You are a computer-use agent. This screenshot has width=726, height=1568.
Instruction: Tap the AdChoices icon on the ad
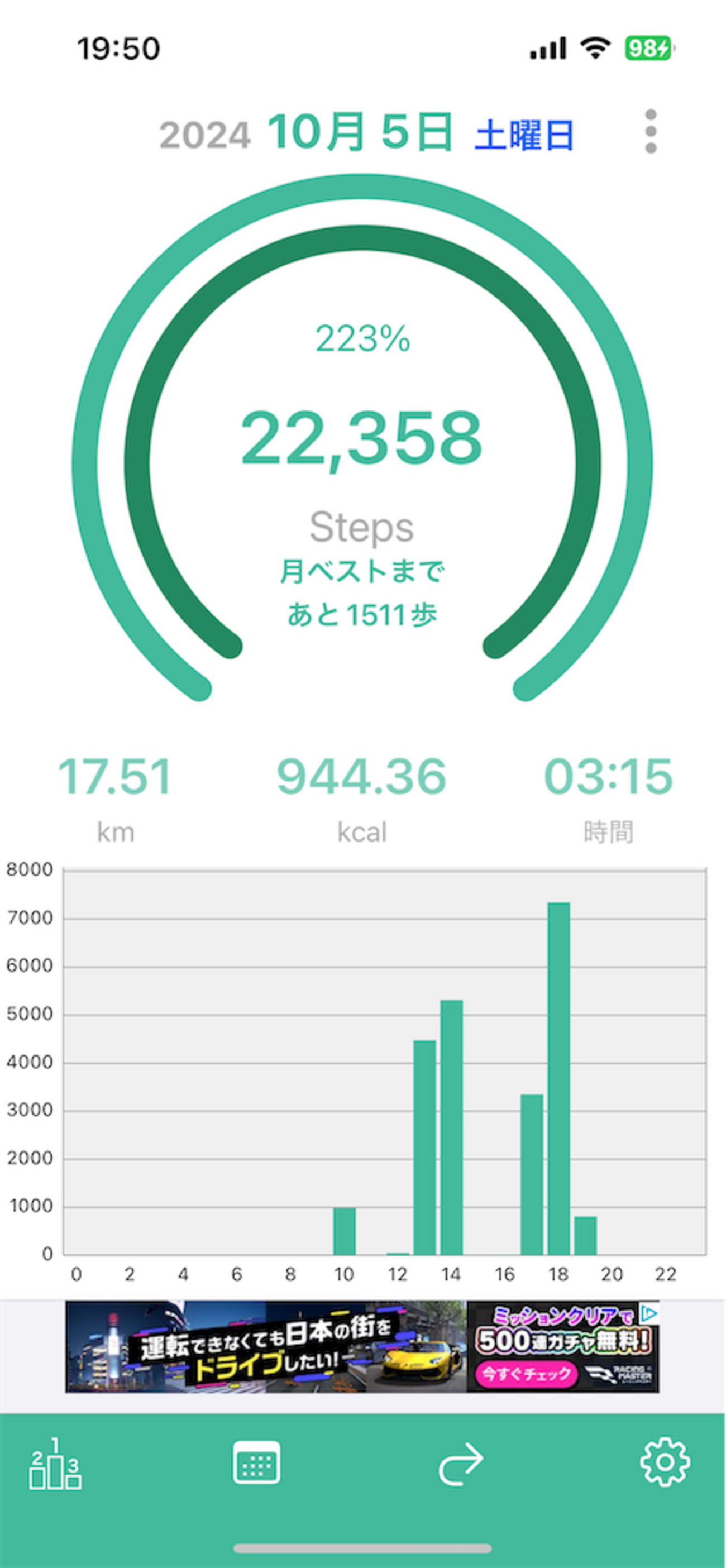tap(649, 1313)
